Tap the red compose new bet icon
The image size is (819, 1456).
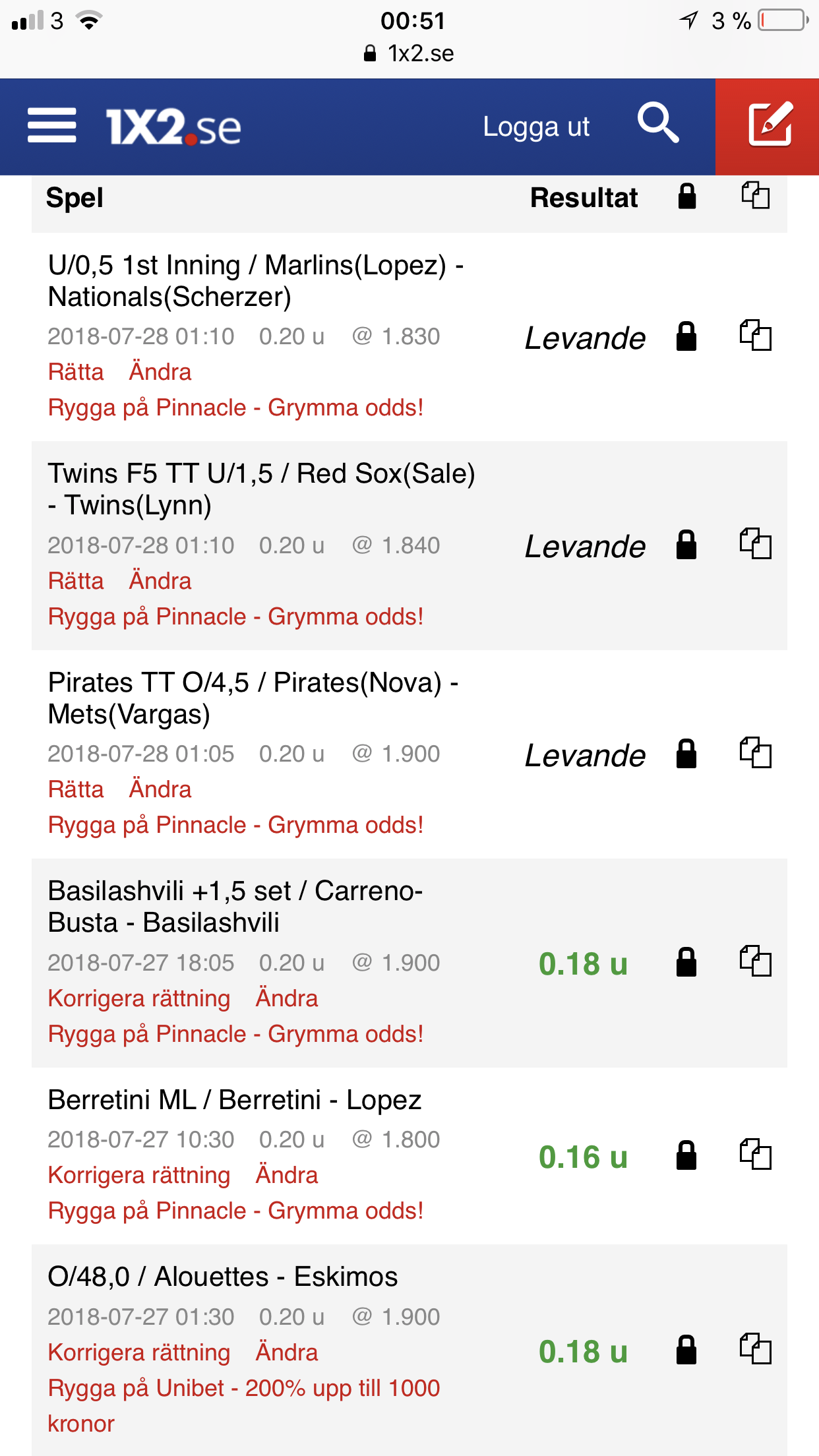768,127
